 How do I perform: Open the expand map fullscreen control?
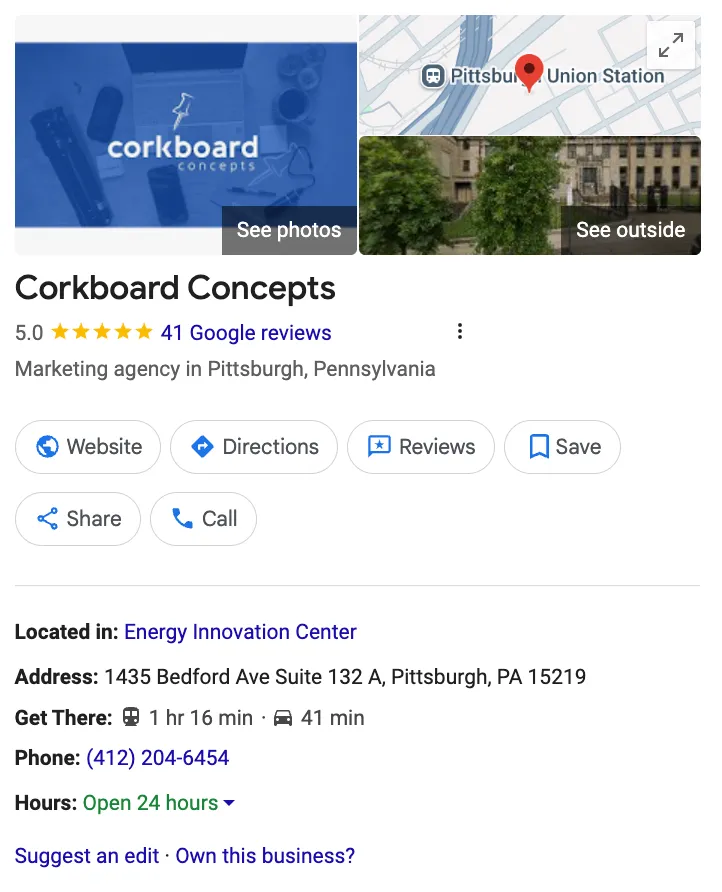[671, 45]
